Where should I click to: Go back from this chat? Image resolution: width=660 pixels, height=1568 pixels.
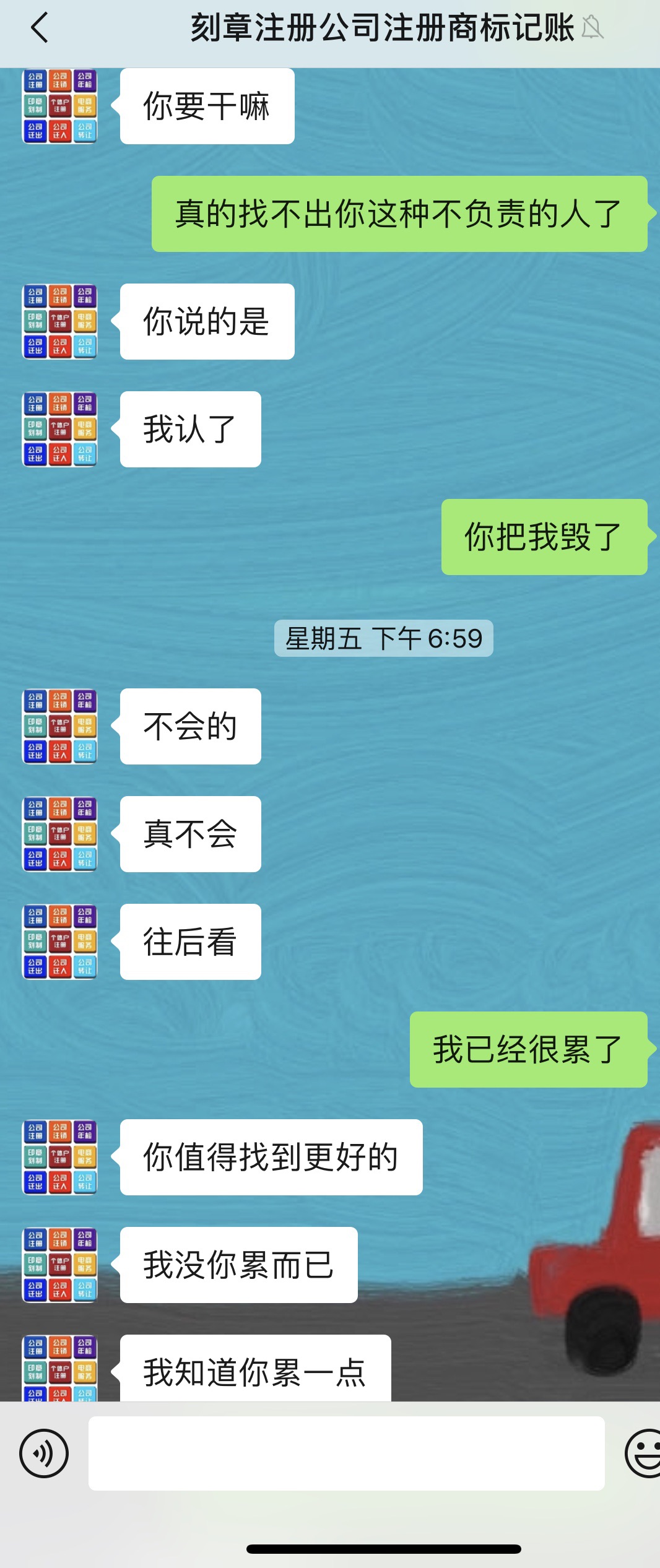point(39,28)
